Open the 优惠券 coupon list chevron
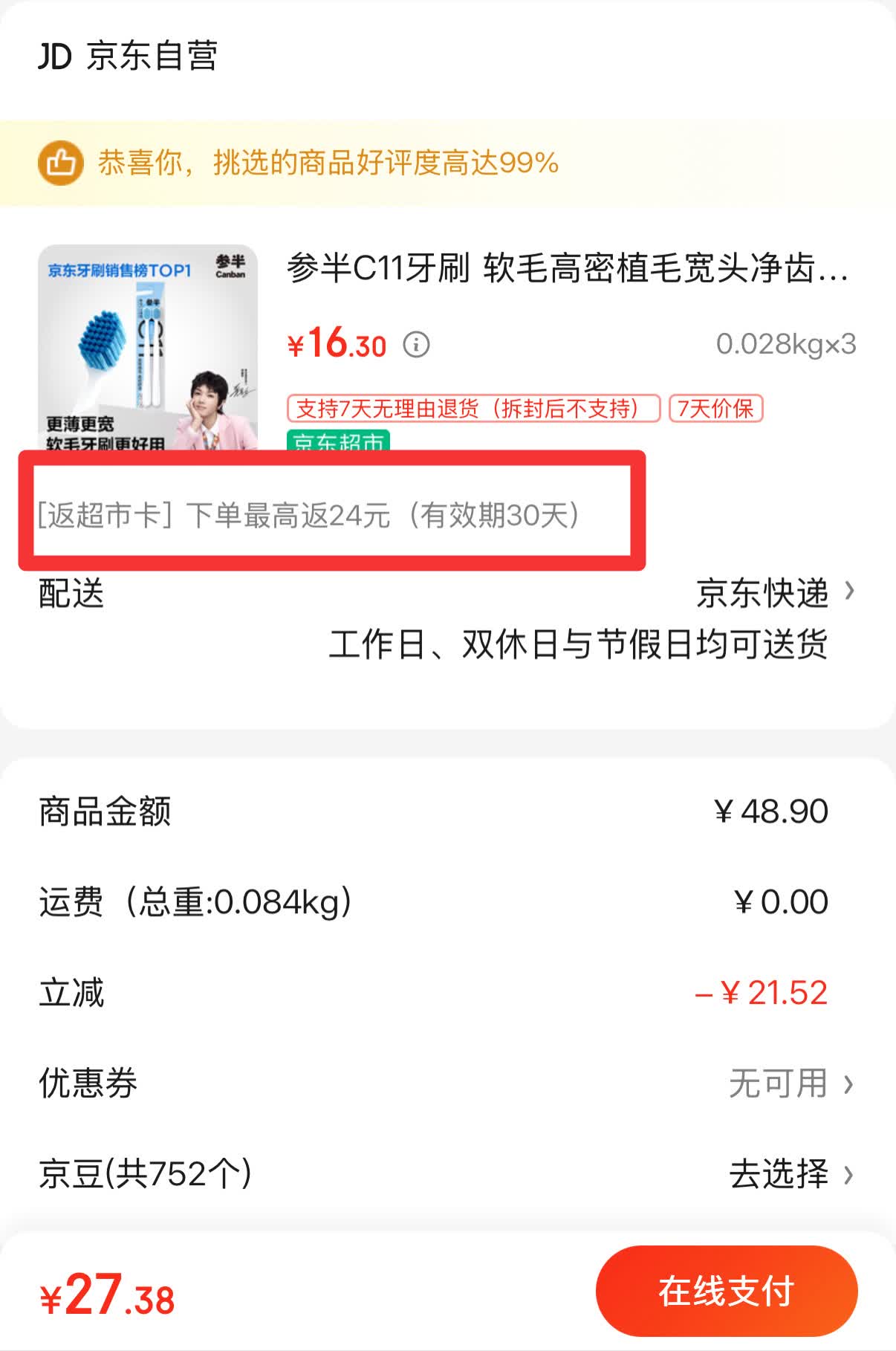The height and width of the screenshot is (1351, 896). point(849,1084)
